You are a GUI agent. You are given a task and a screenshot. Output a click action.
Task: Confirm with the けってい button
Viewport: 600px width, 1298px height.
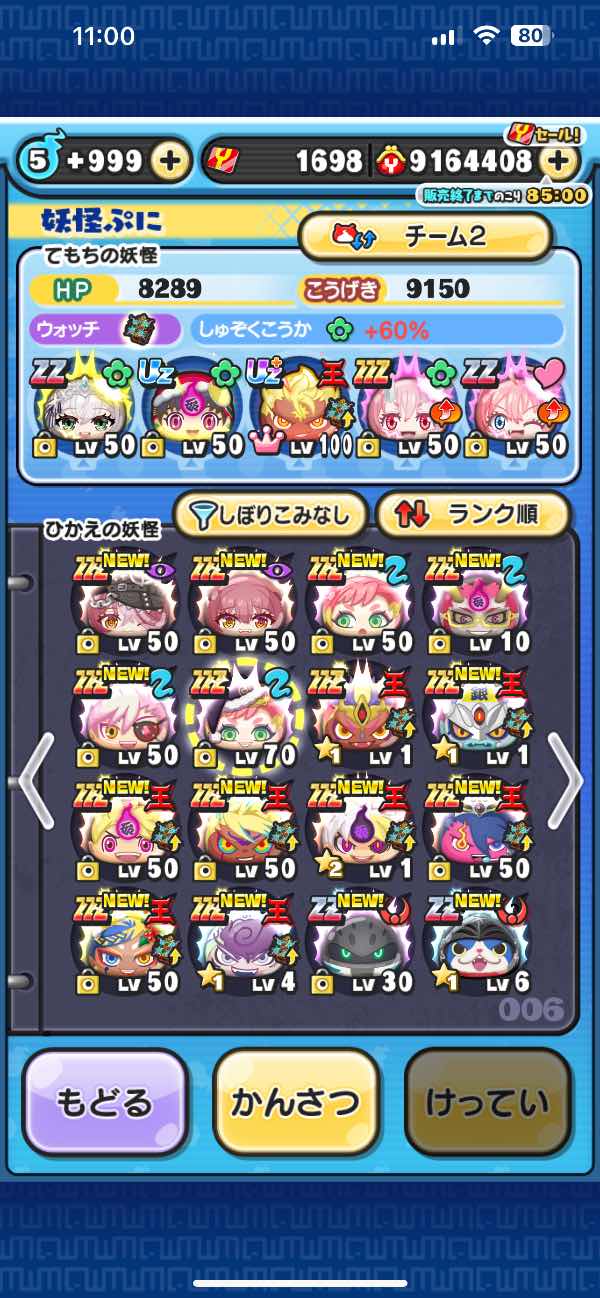pos(488,1102)
